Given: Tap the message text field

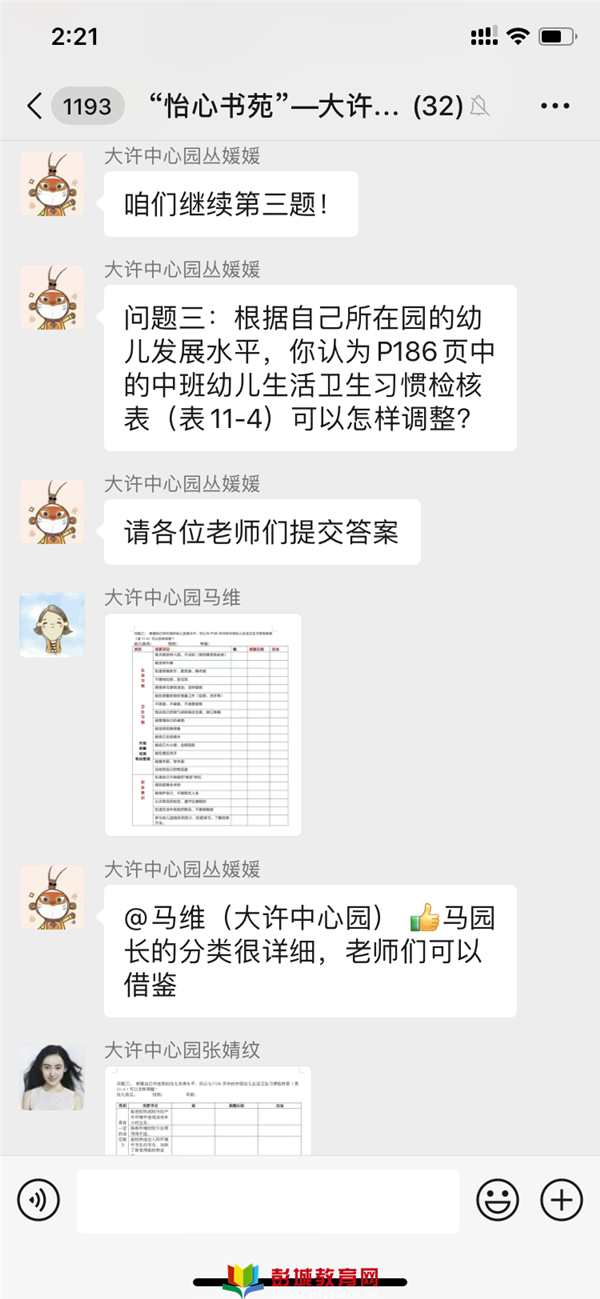Looking at the screenshot, I should [267, 1199].
